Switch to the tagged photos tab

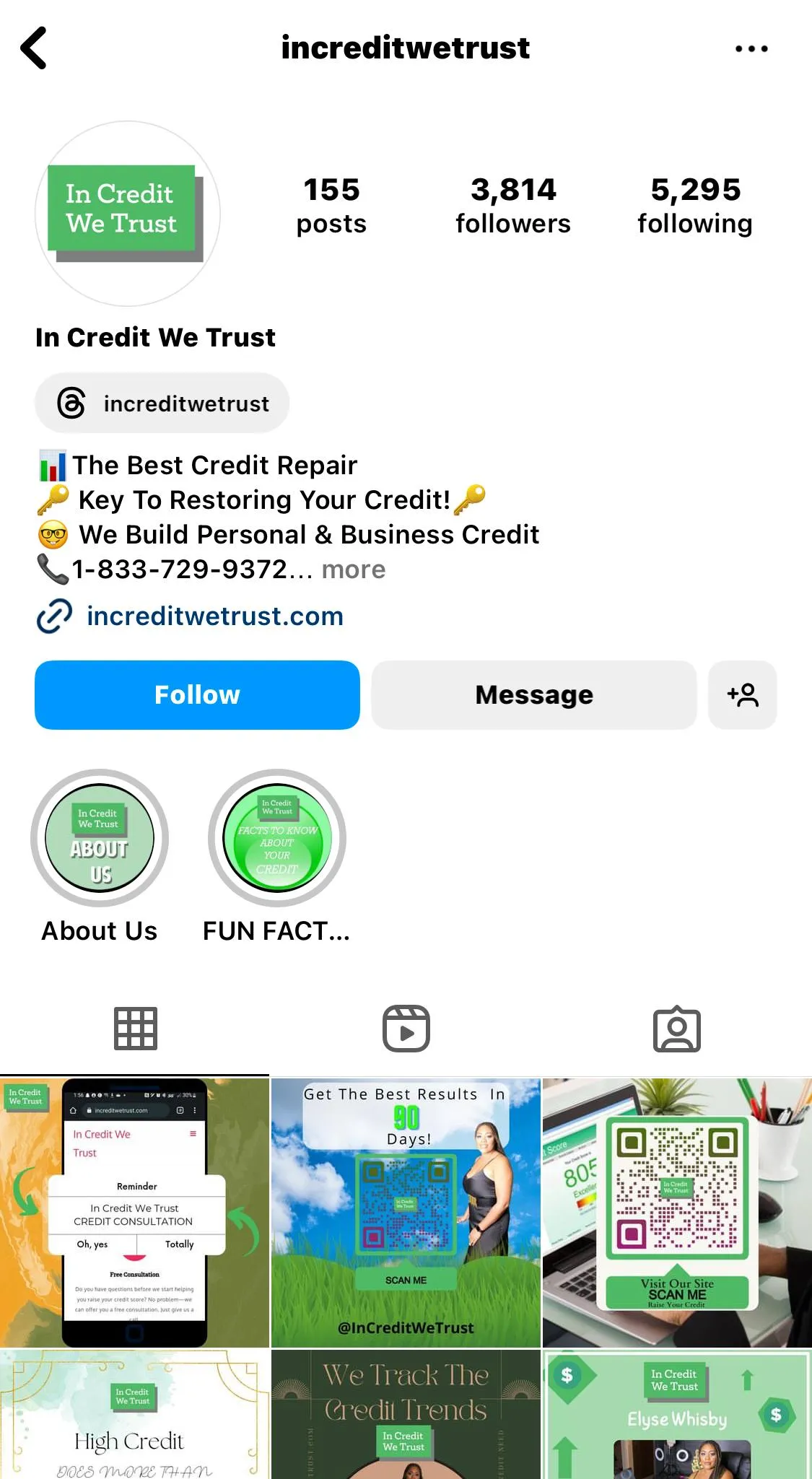[677, 1029]
